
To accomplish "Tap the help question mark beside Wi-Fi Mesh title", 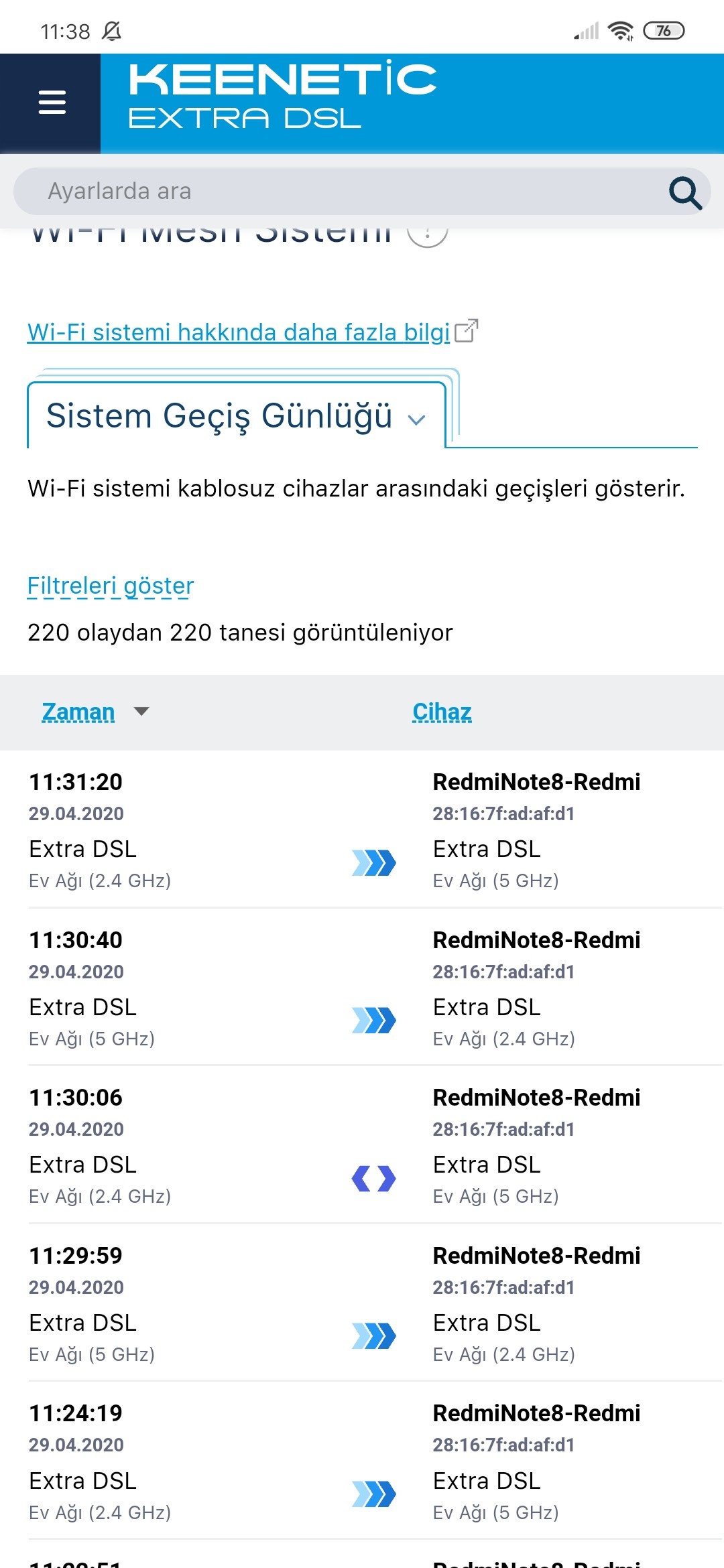I will (428, 236).
